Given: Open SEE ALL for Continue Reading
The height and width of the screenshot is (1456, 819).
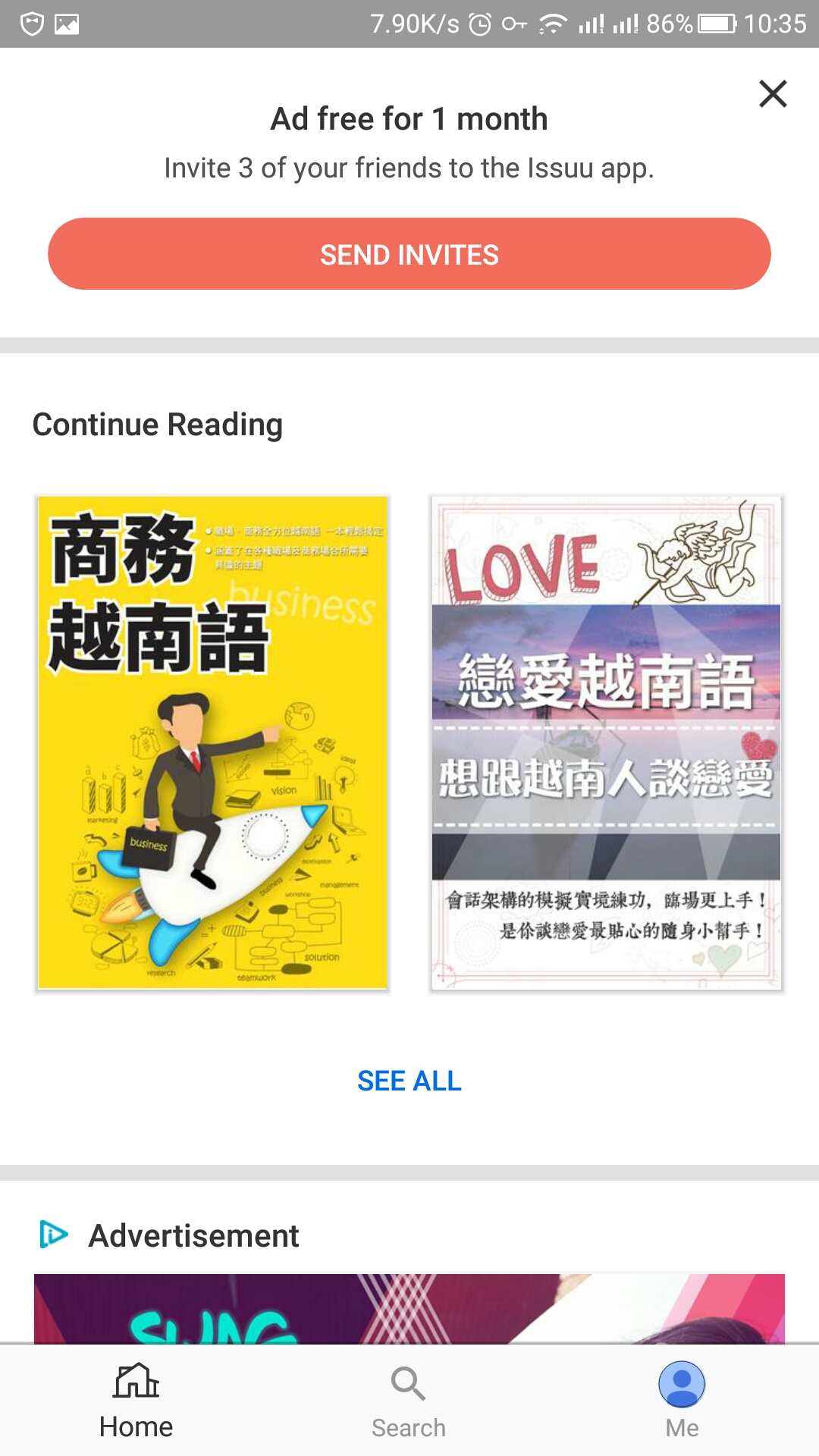Looking at the screenshot, I should 409,1080.
